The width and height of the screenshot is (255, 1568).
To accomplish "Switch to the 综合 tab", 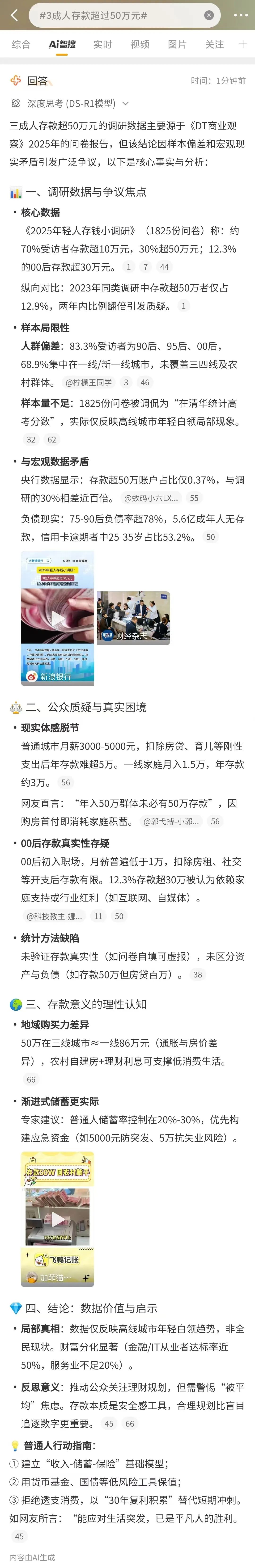I will [21, 44].
